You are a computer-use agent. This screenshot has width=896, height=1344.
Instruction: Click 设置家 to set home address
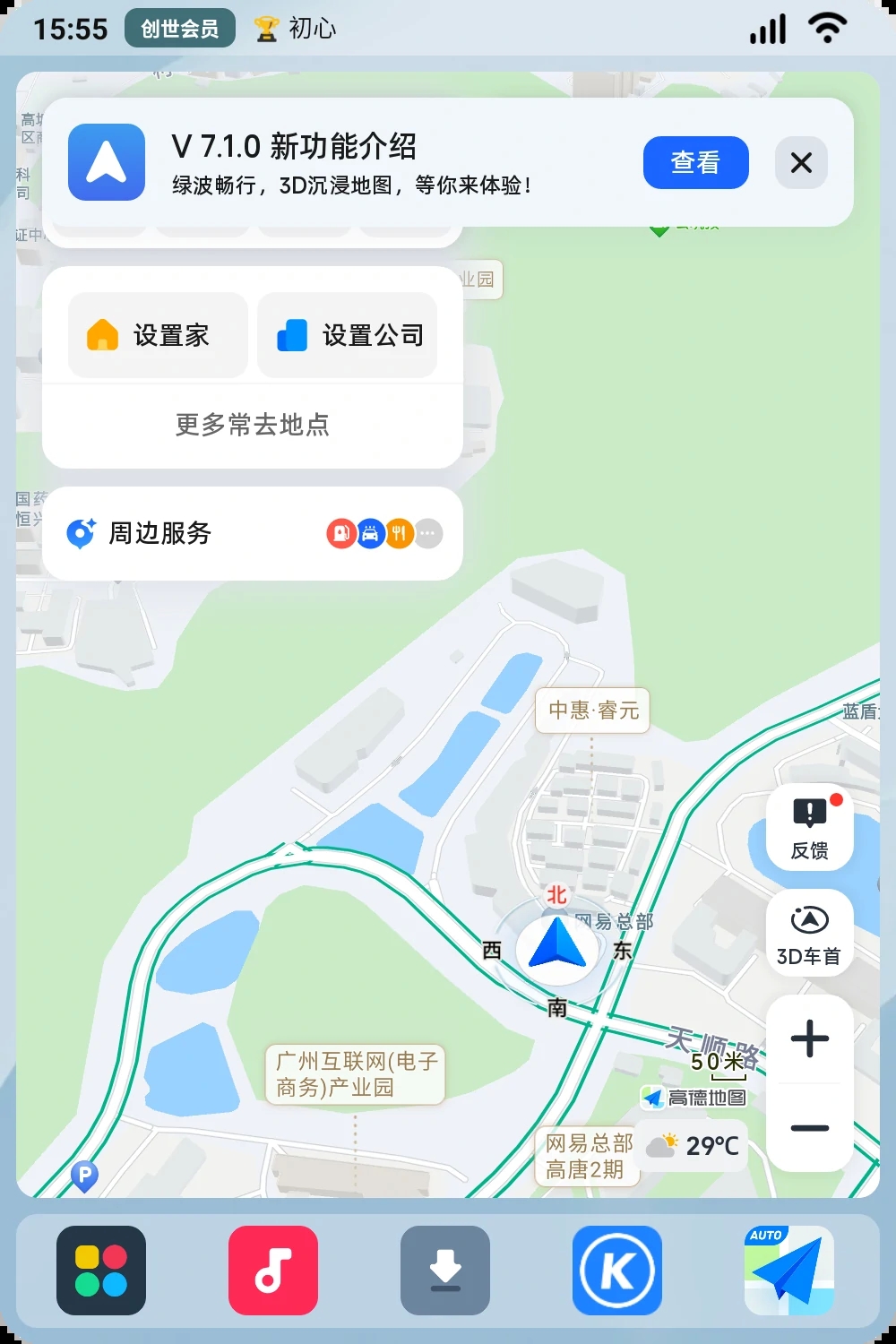tap(158, 335)
